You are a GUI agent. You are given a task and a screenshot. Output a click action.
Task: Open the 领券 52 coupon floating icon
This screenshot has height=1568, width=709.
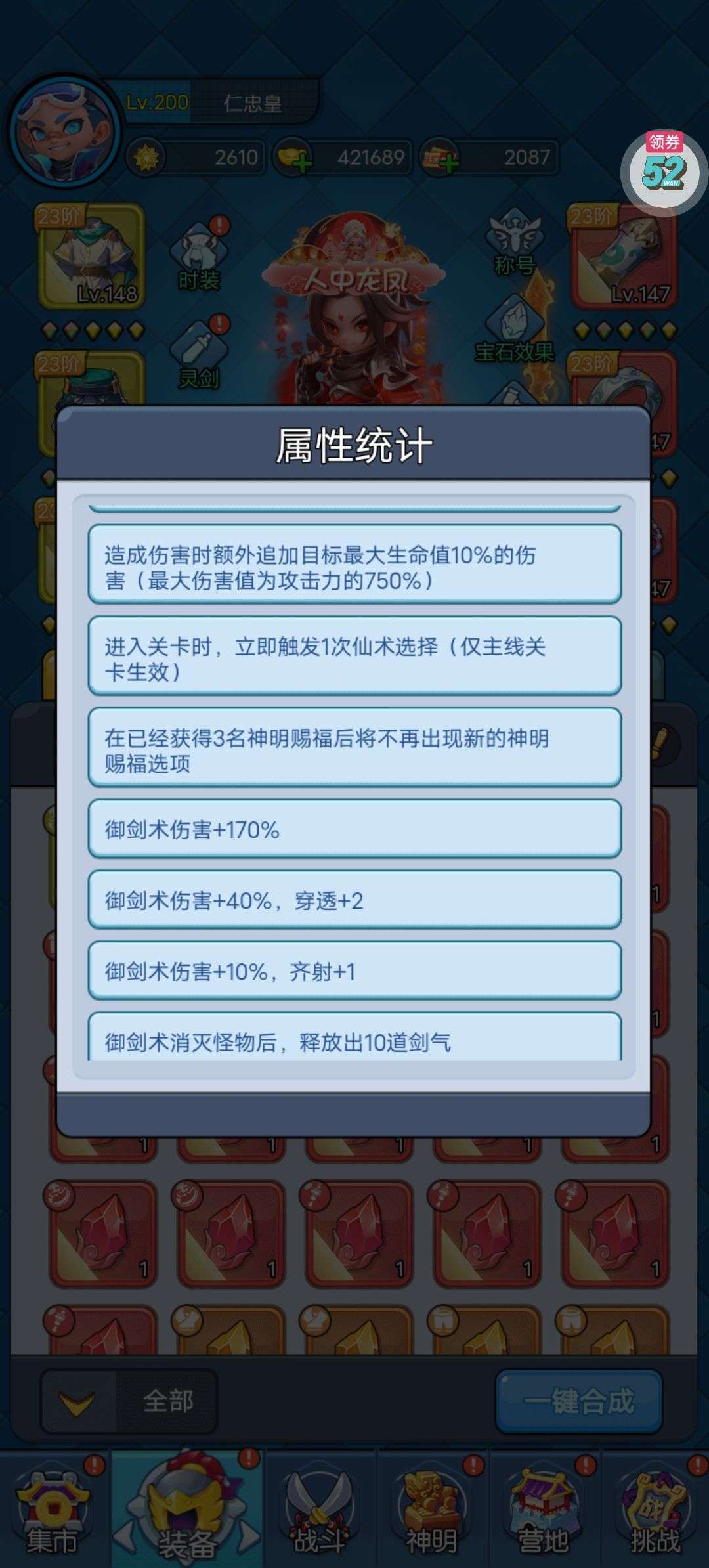[664, 169]
